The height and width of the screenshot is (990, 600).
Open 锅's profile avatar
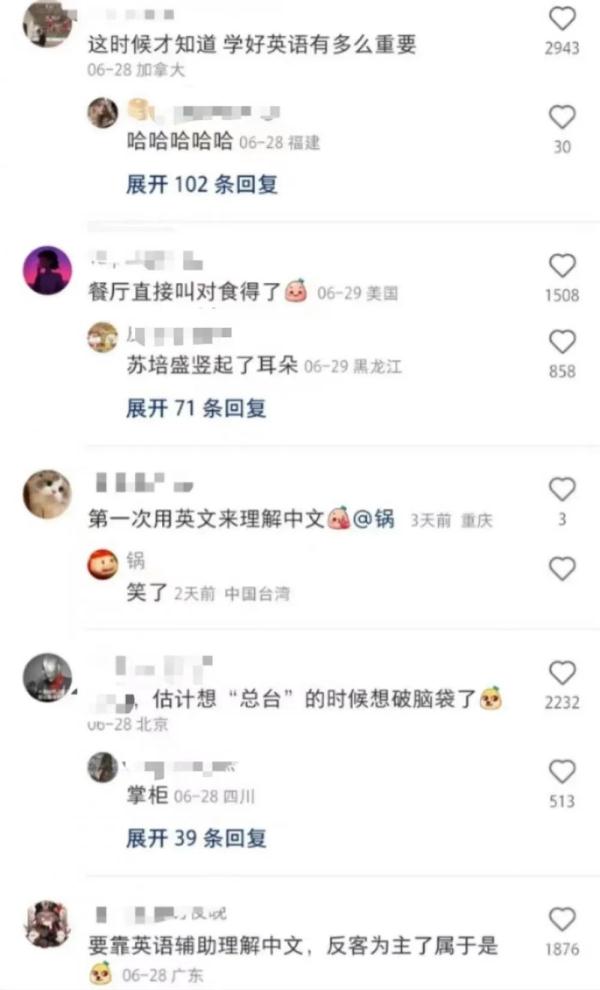click(103, 564)
